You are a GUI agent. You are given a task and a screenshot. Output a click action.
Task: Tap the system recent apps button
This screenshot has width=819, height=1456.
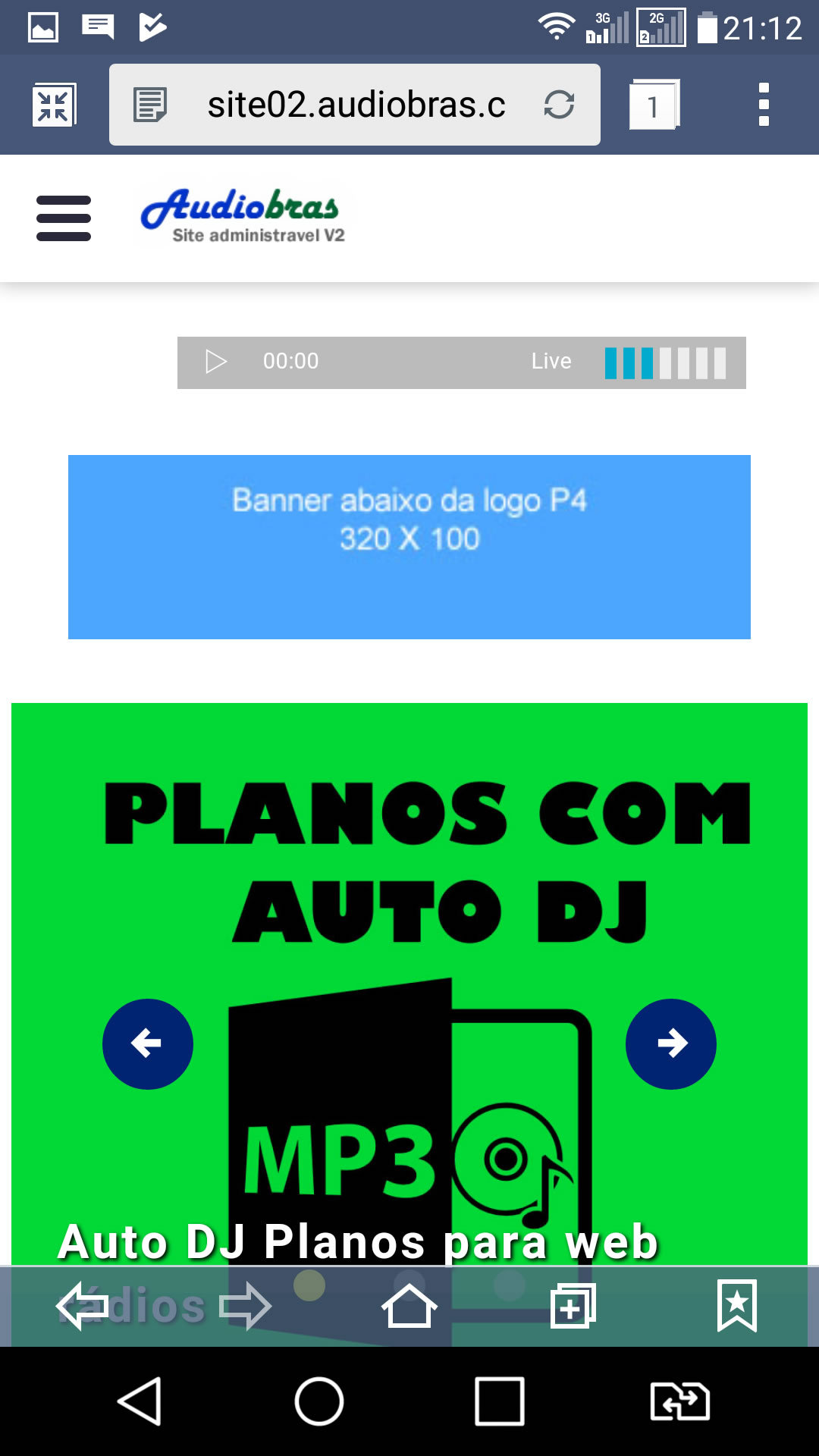(500, 1401)
